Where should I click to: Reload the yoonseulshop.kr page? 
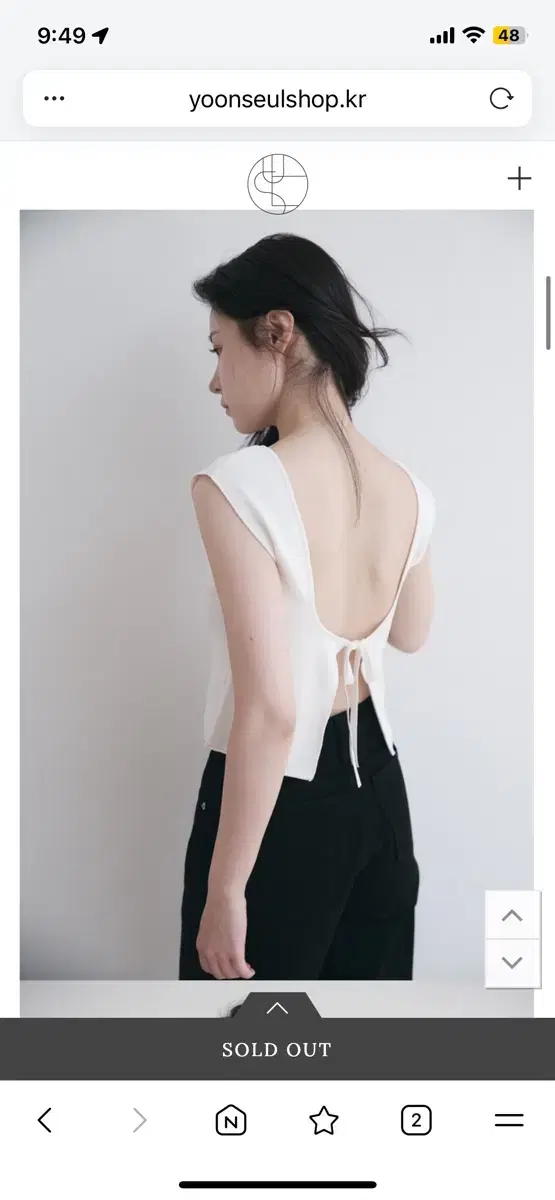click(x=501, y=98)
